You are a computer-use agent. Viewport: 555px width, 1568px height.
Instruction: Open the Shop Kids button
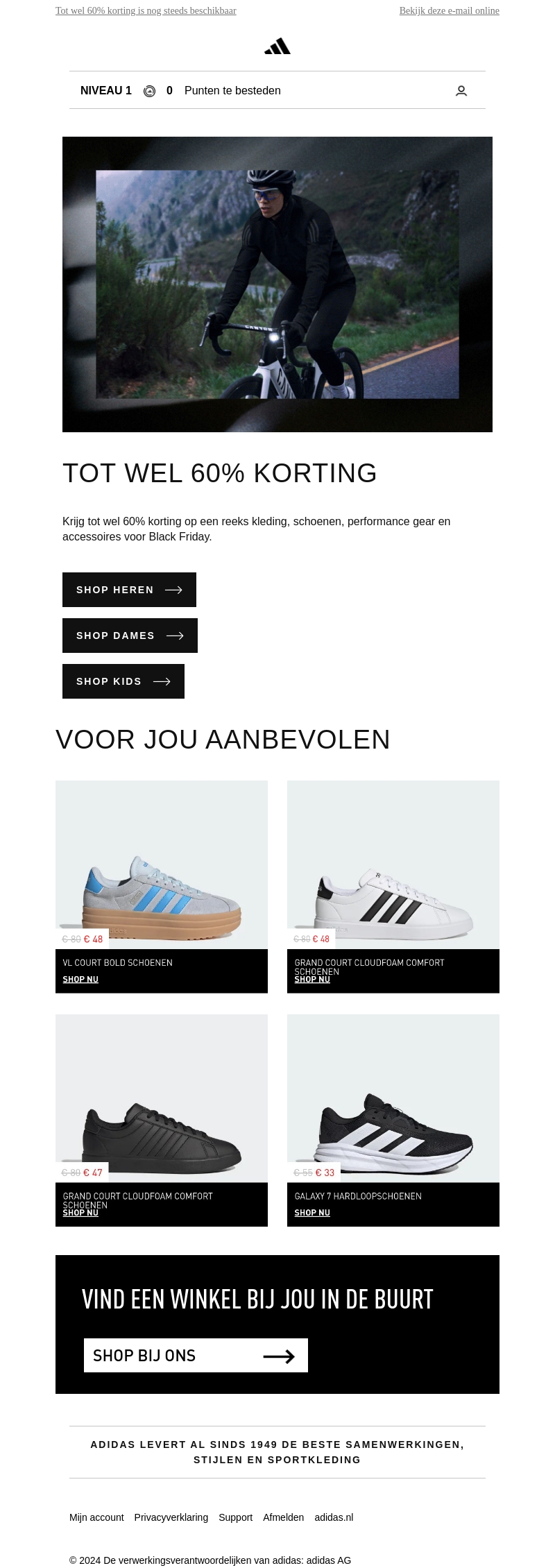(123, 681)
